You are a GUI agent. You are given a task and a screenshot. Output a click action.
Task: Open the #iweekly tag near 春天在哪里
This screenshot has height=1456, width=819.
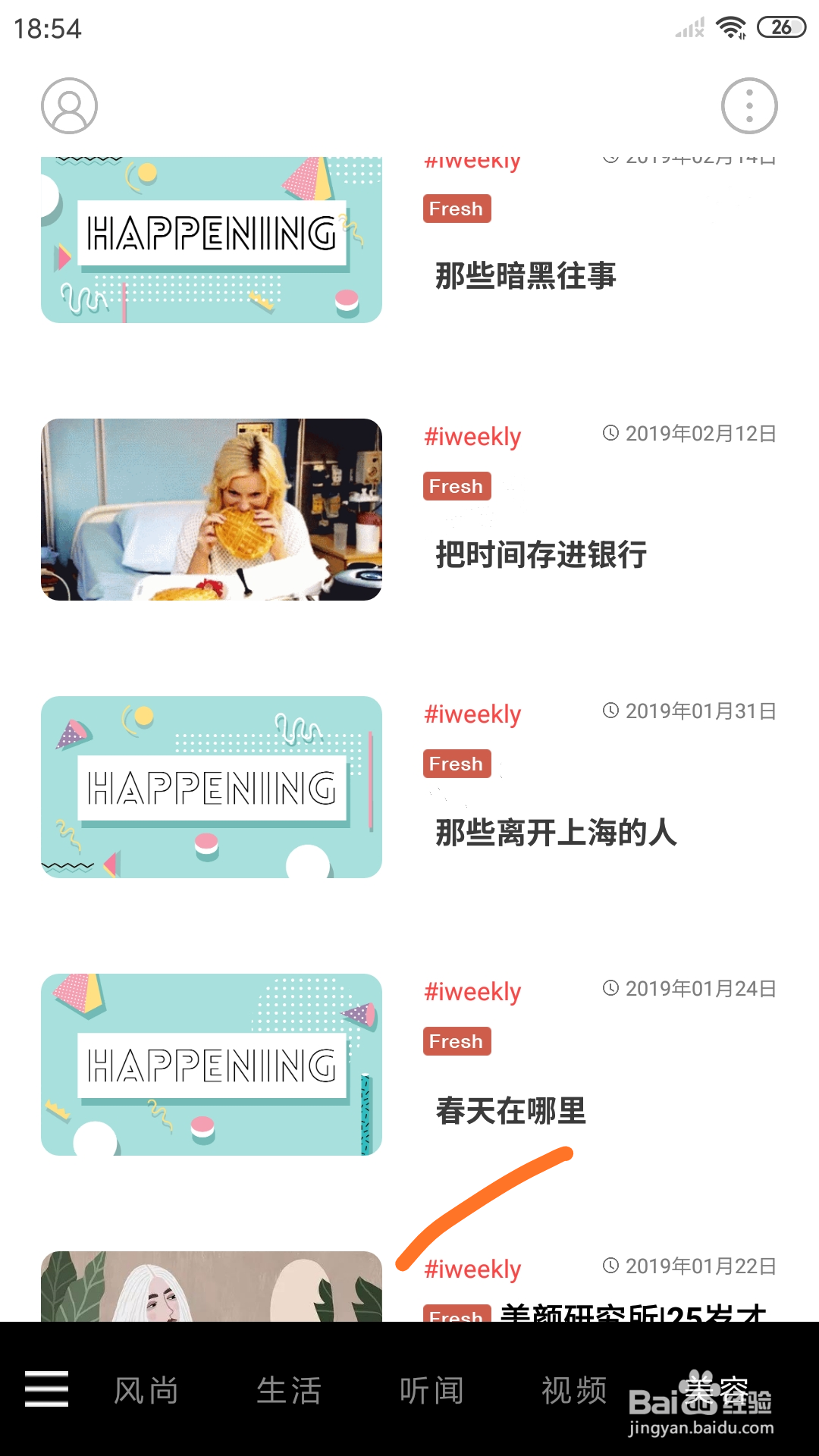point(472,991)
